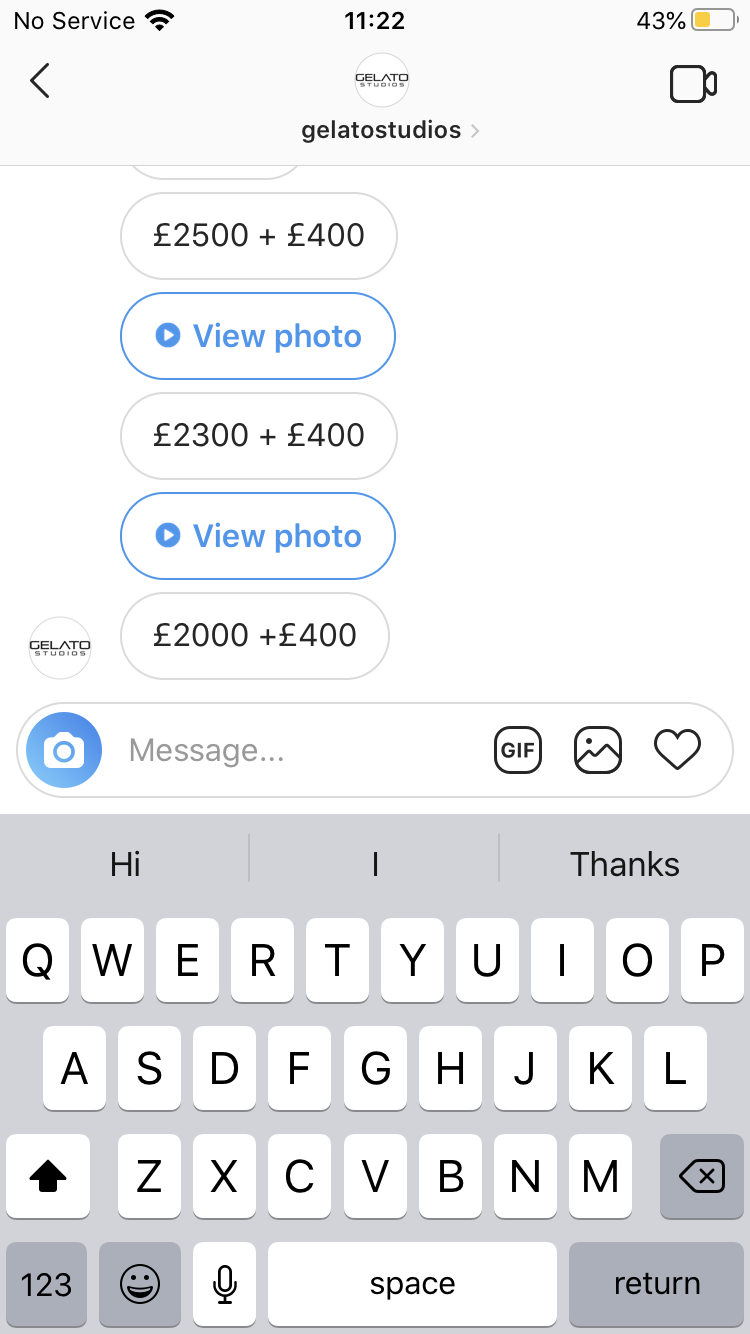Open the gelatostudios avatar beside last message
750x1334 pixels.
pyautogui.click(x=60, y=648)
